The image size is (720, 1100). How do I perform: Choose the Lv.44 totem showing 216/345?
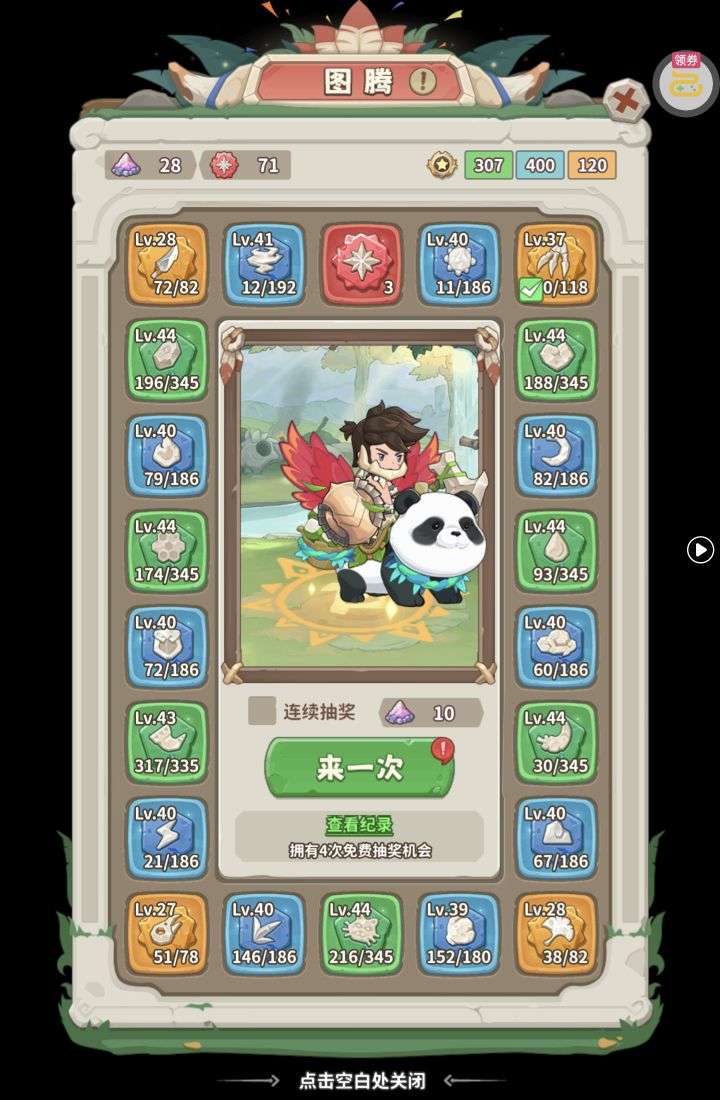[361, 934]
